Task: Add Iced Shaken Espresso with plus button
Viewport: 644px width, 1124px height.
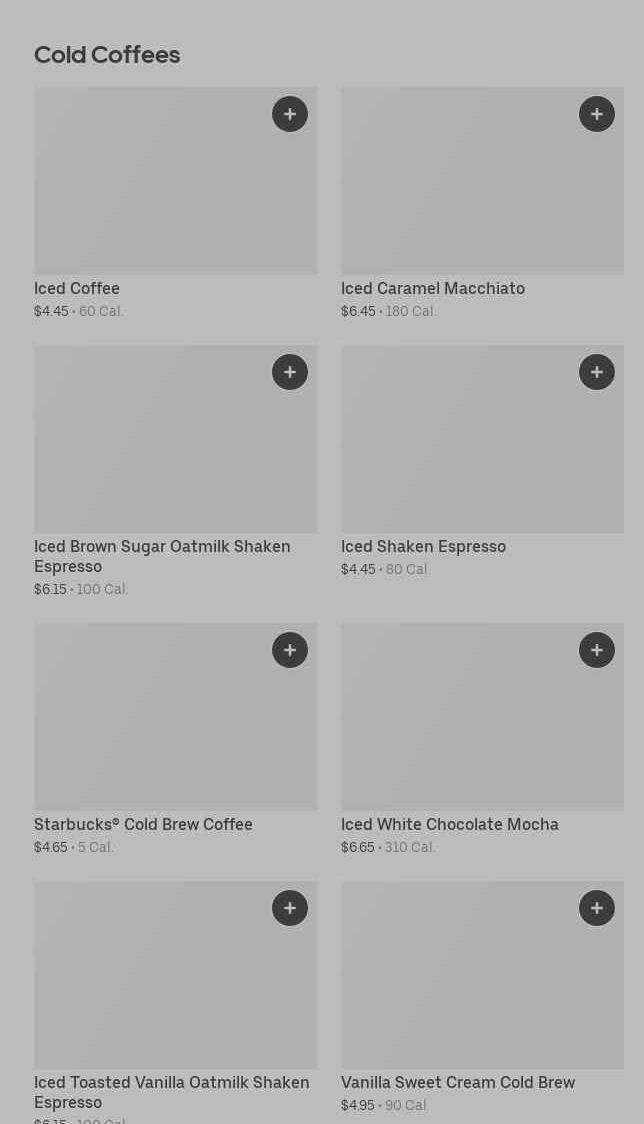Action: [597, 372]
